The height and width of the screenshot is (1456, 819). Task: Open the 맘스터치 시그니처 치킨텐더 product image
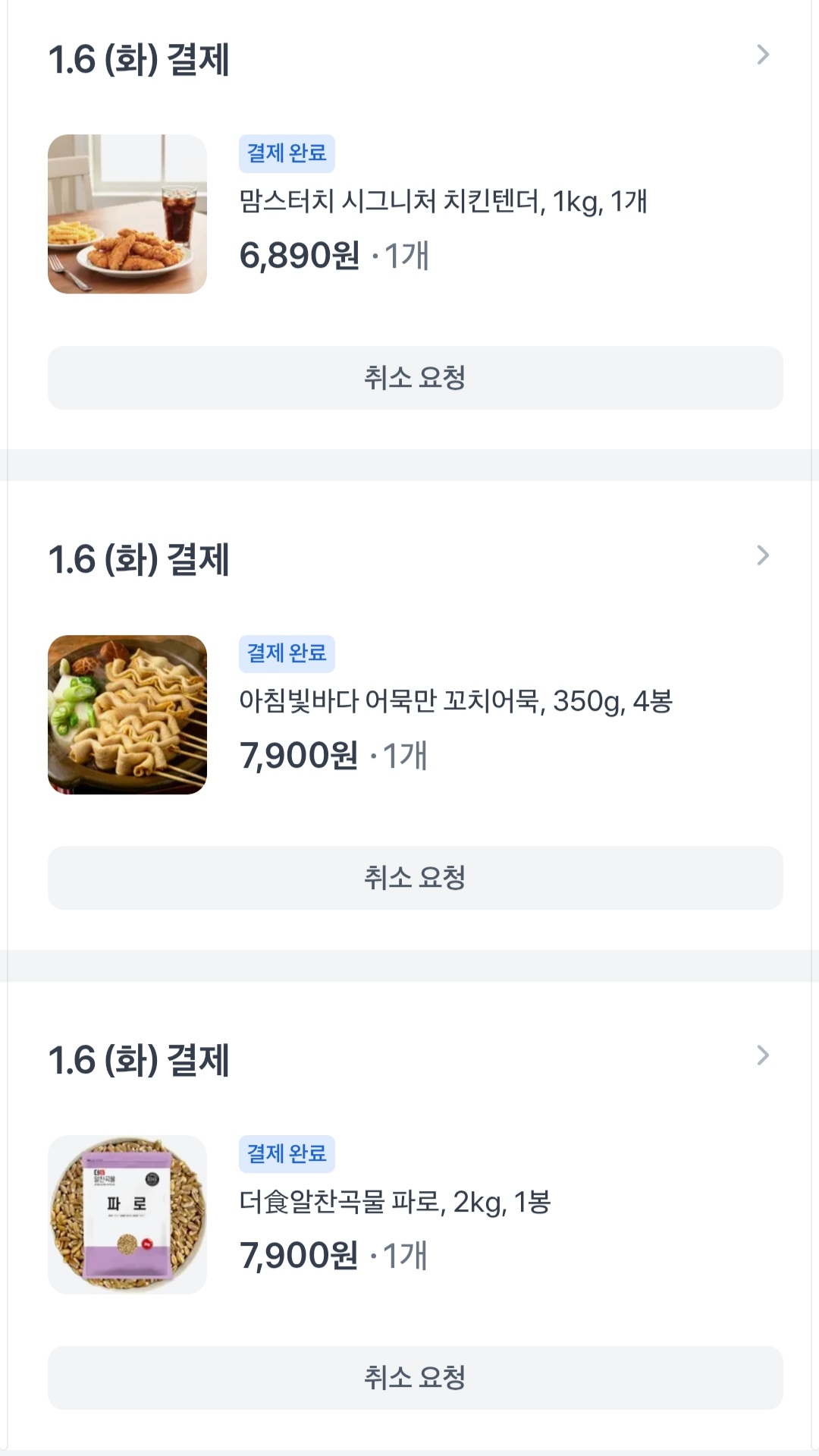tap(127, 214)
